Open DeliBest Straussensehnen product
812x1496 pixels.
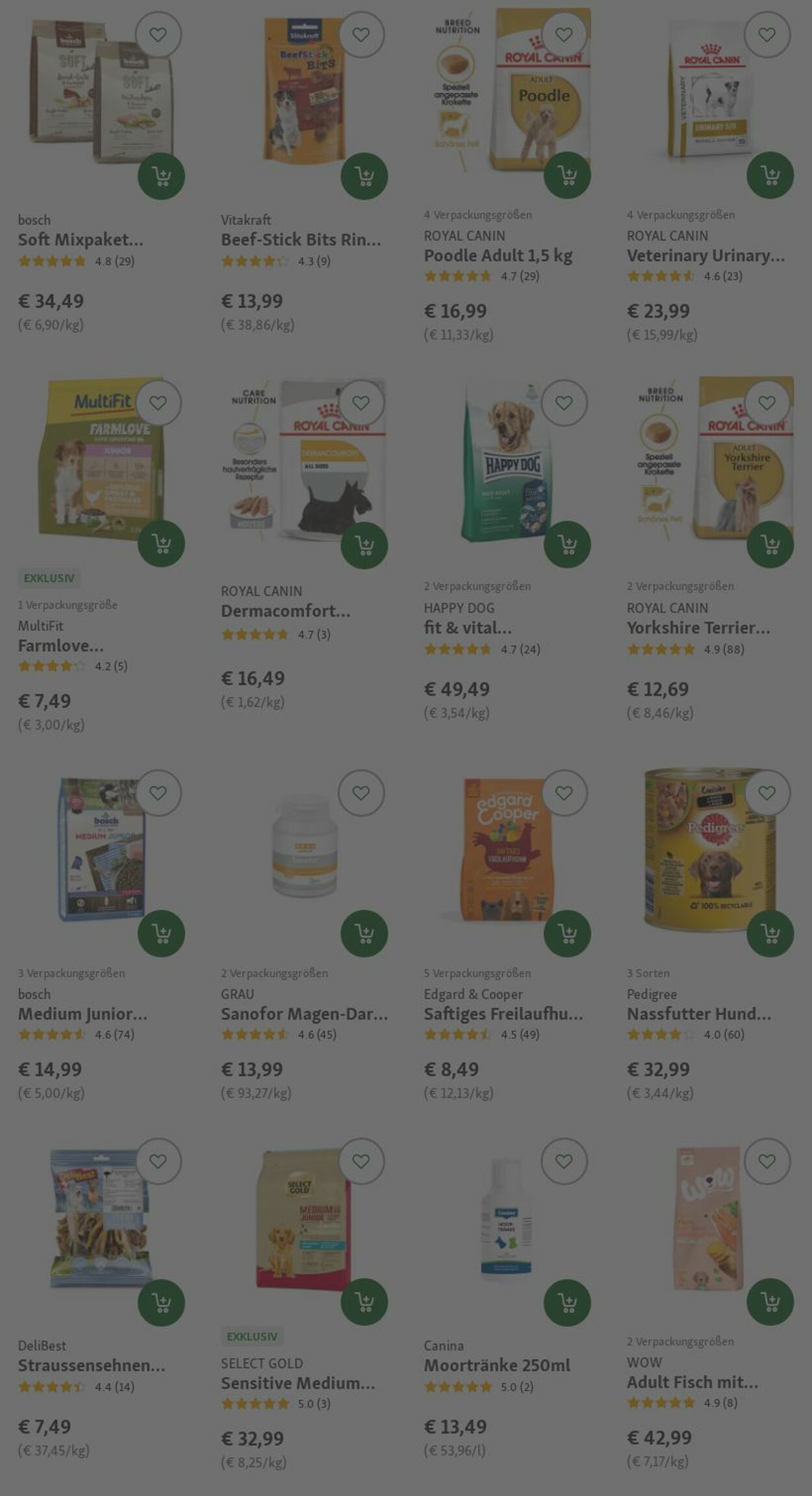point(91,1365)
